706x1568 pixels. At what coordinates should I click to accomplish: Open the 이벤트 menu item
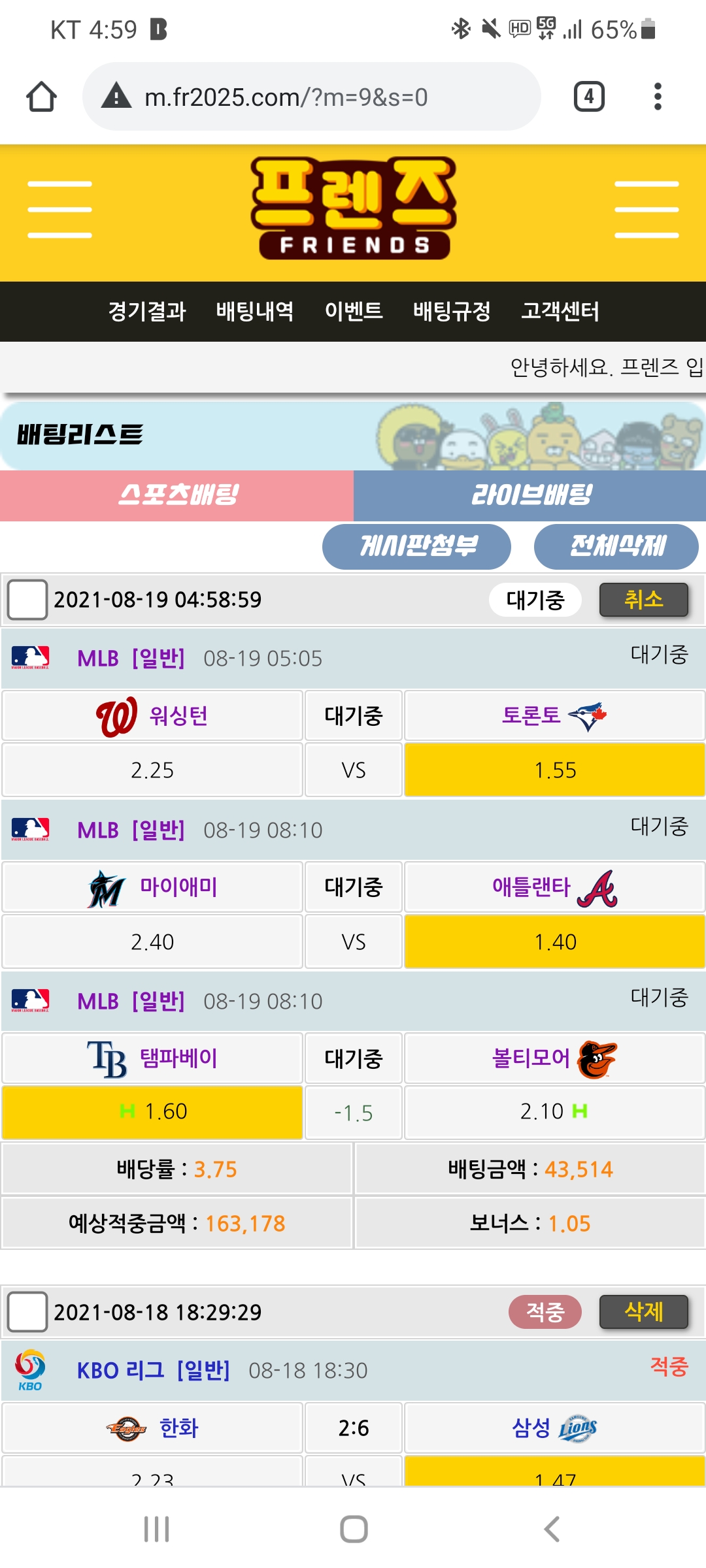[x=354, y=311]
